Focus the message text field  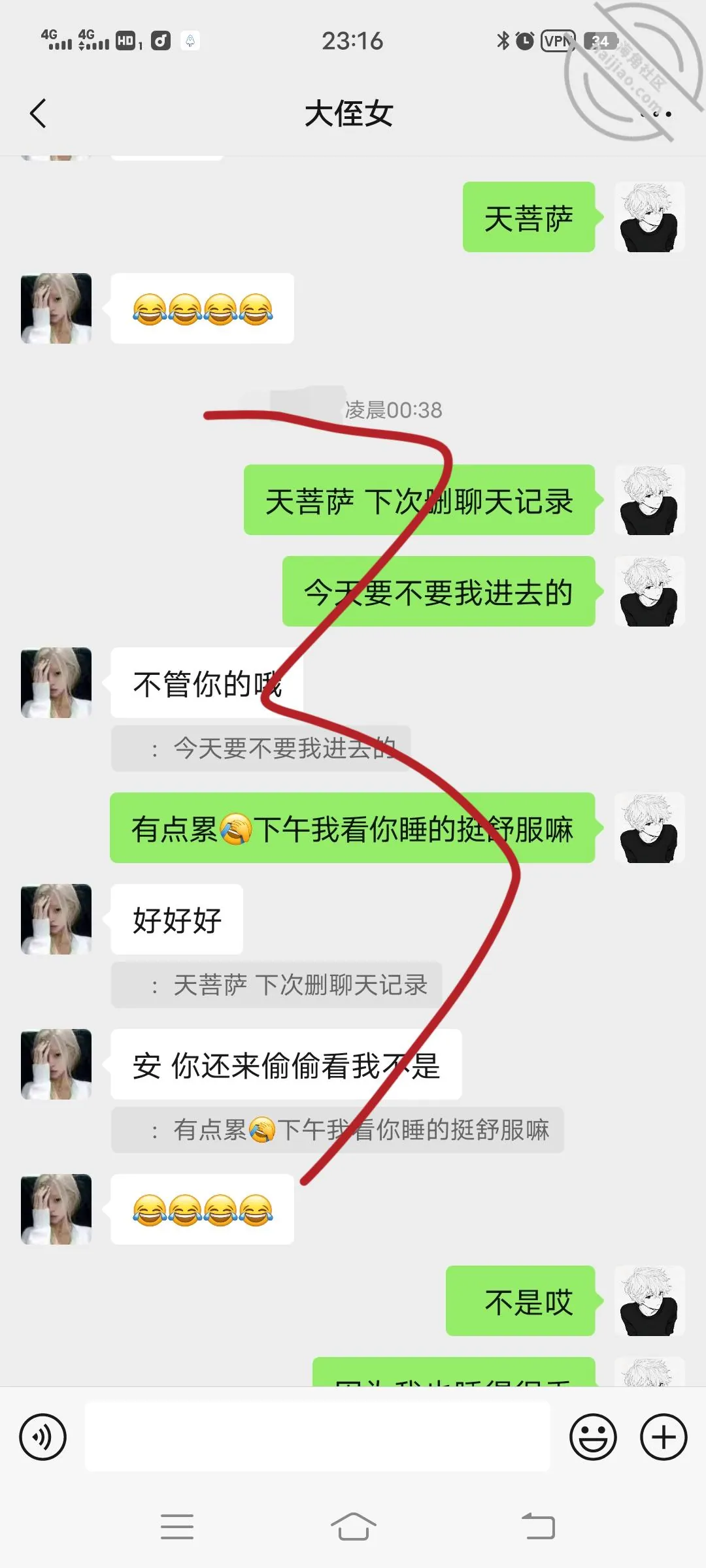(318, 1437)
